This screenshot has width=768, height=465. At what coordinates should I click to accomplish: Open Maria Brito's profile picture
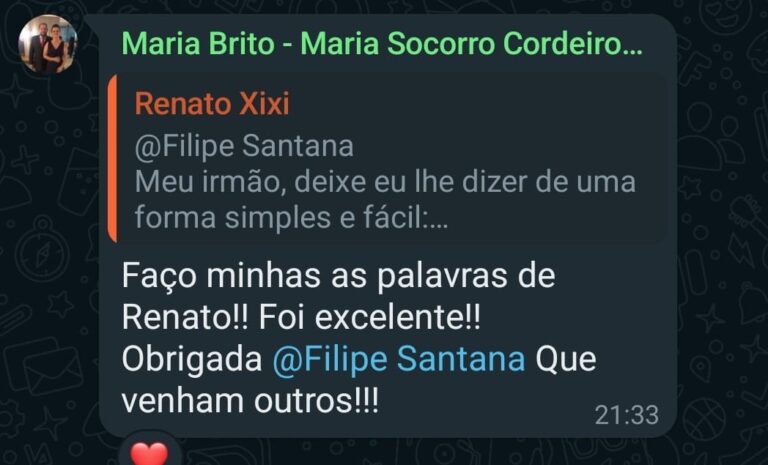tap(47, 45)
